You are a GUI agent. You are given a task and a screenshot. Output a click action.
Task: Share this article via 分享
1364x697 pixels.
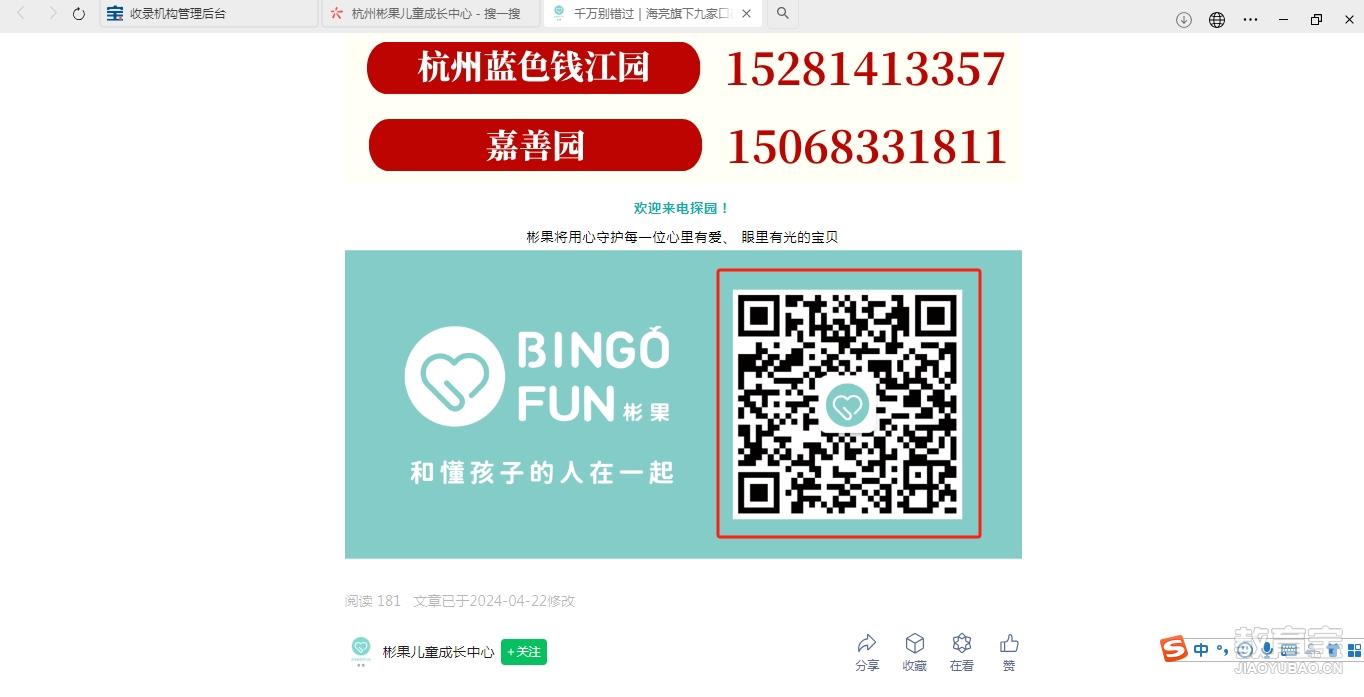click(x=867, y=651)
